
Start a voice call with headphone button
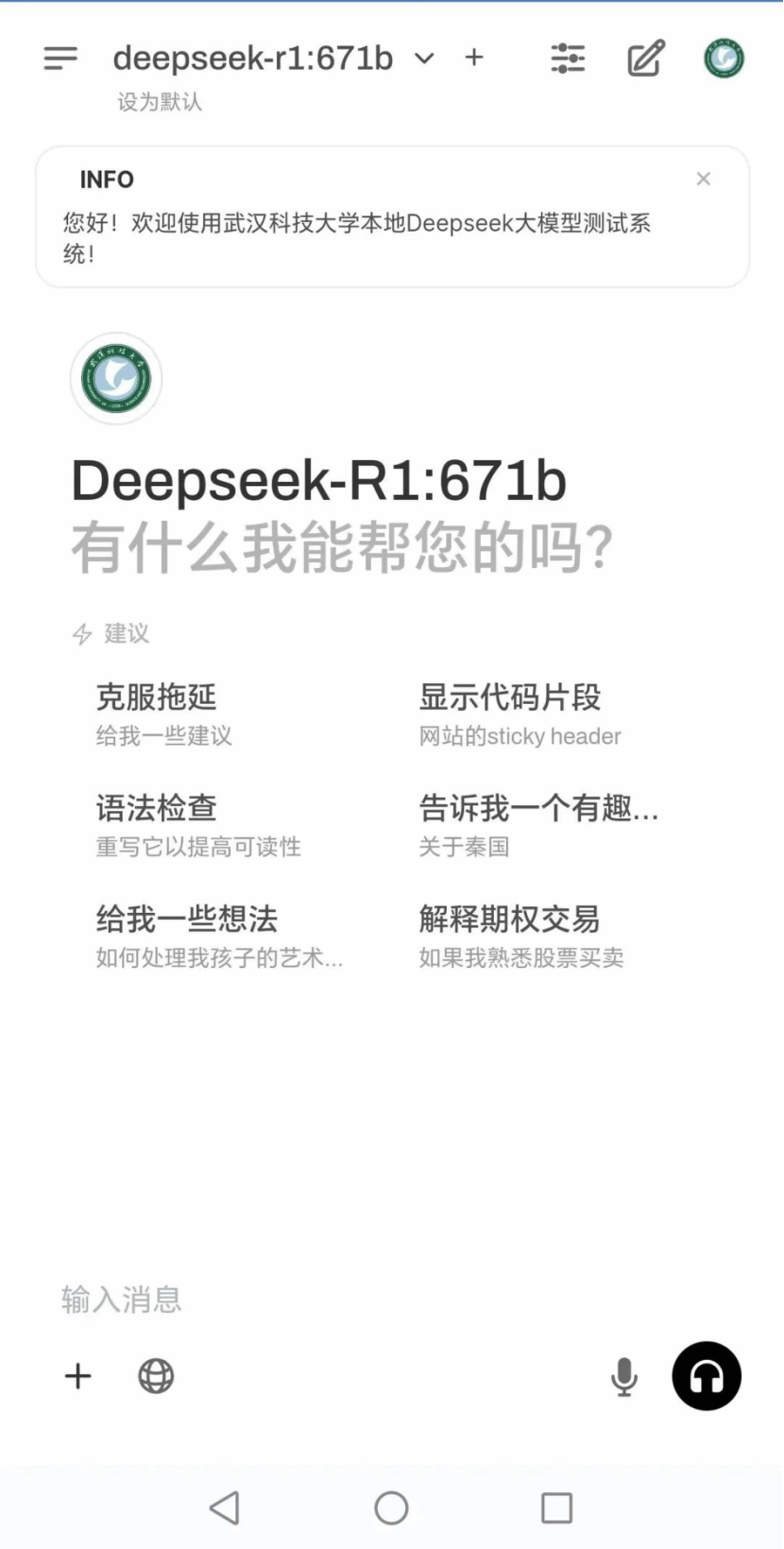[707, 1376]
